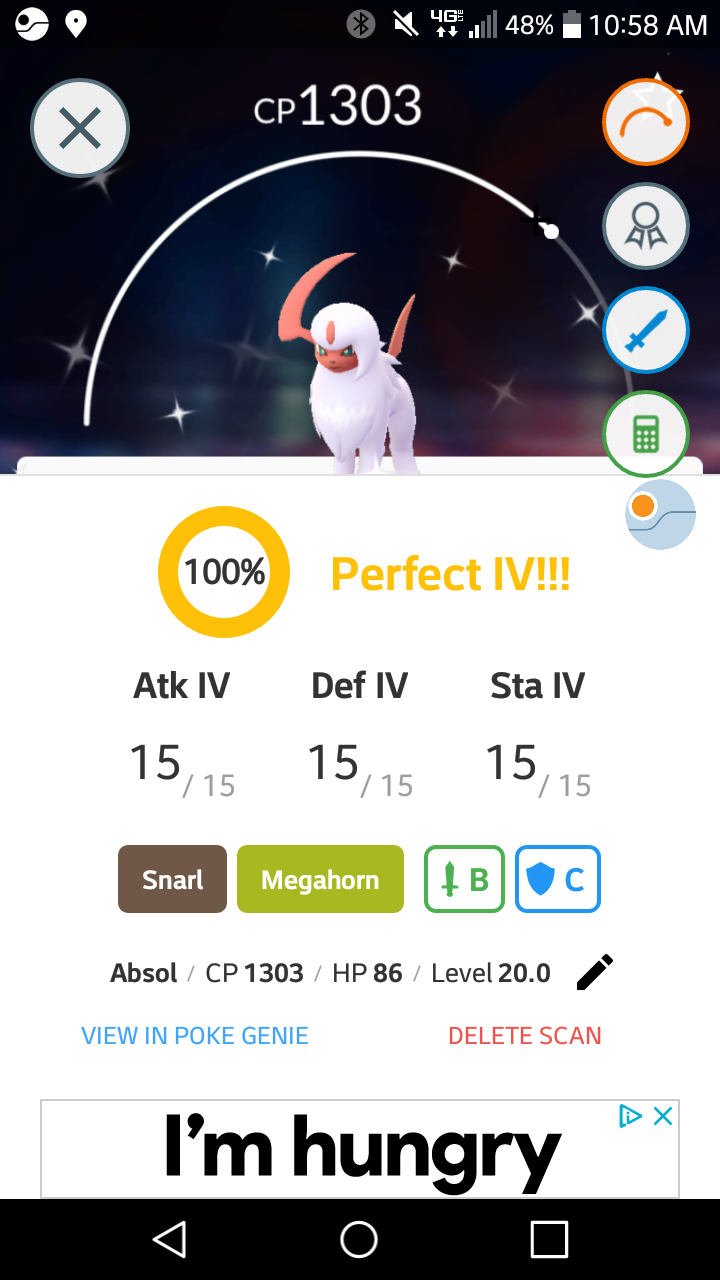Screen dimensions: 720x1280
Task: Open the I'm hungry ad banner
Action: pos(360,1149)
